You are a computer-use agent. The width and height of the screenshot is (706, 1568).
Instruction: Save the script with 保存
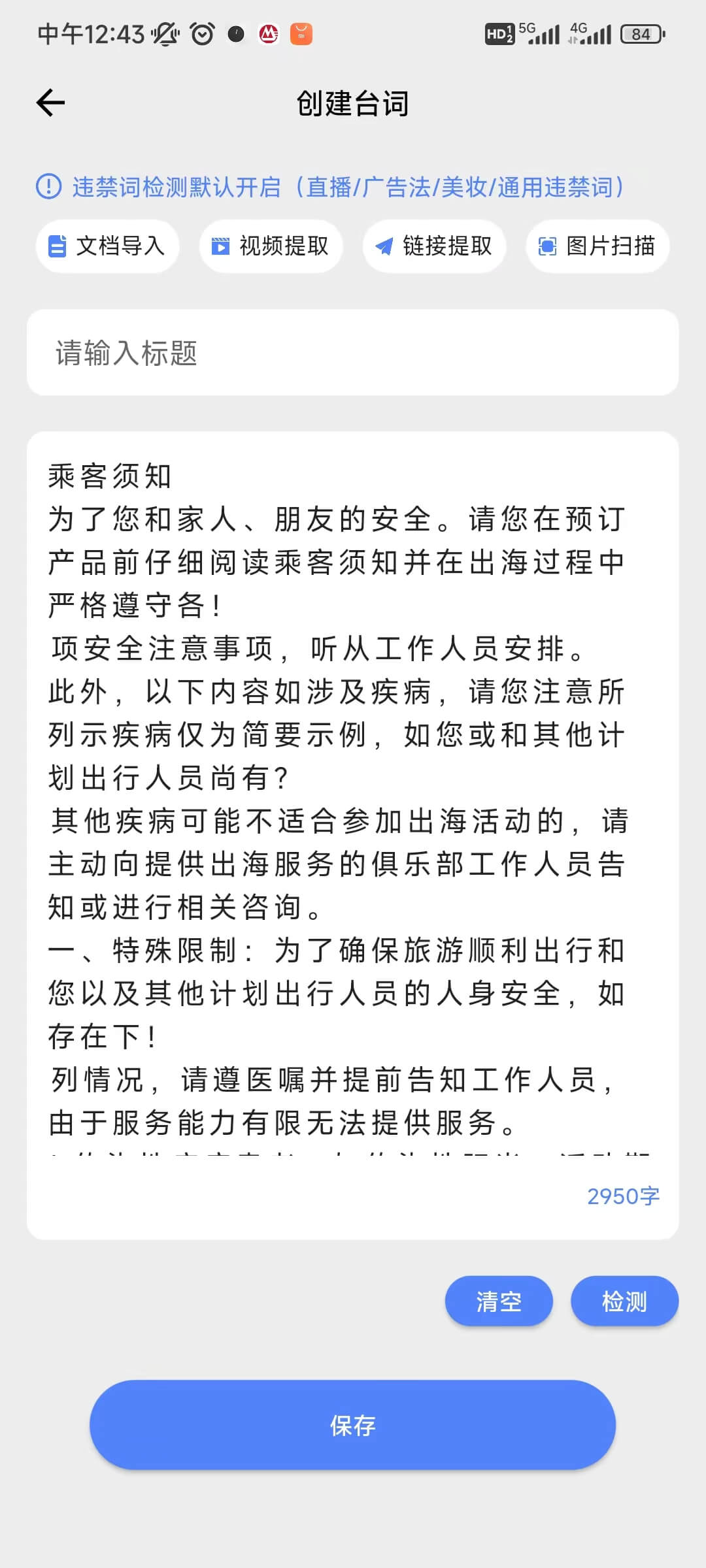(x=352, y=1425)
